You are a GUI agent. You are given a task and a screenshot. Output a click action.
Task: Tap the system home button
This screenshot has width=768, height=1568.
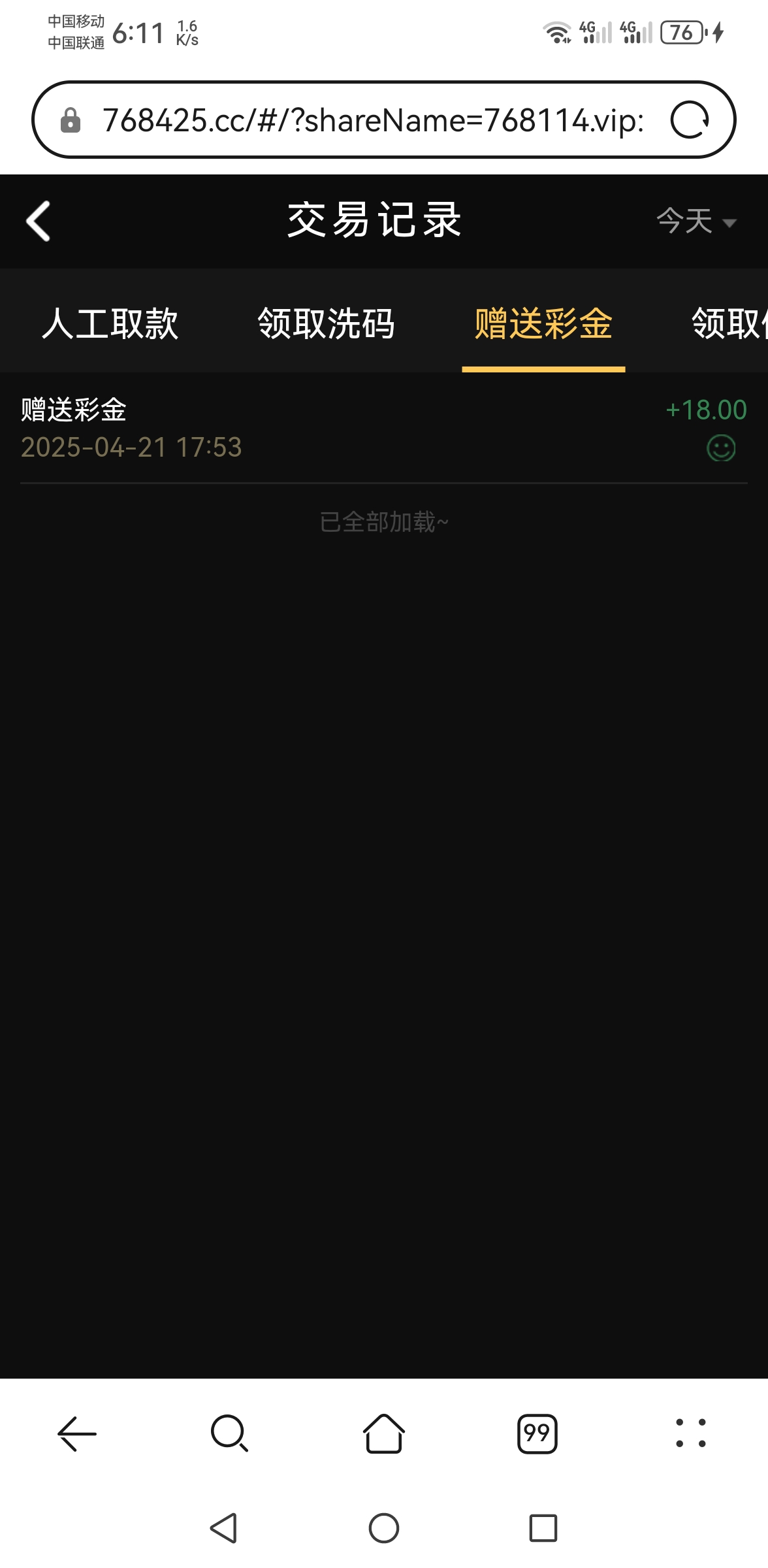click(384, 1528)
